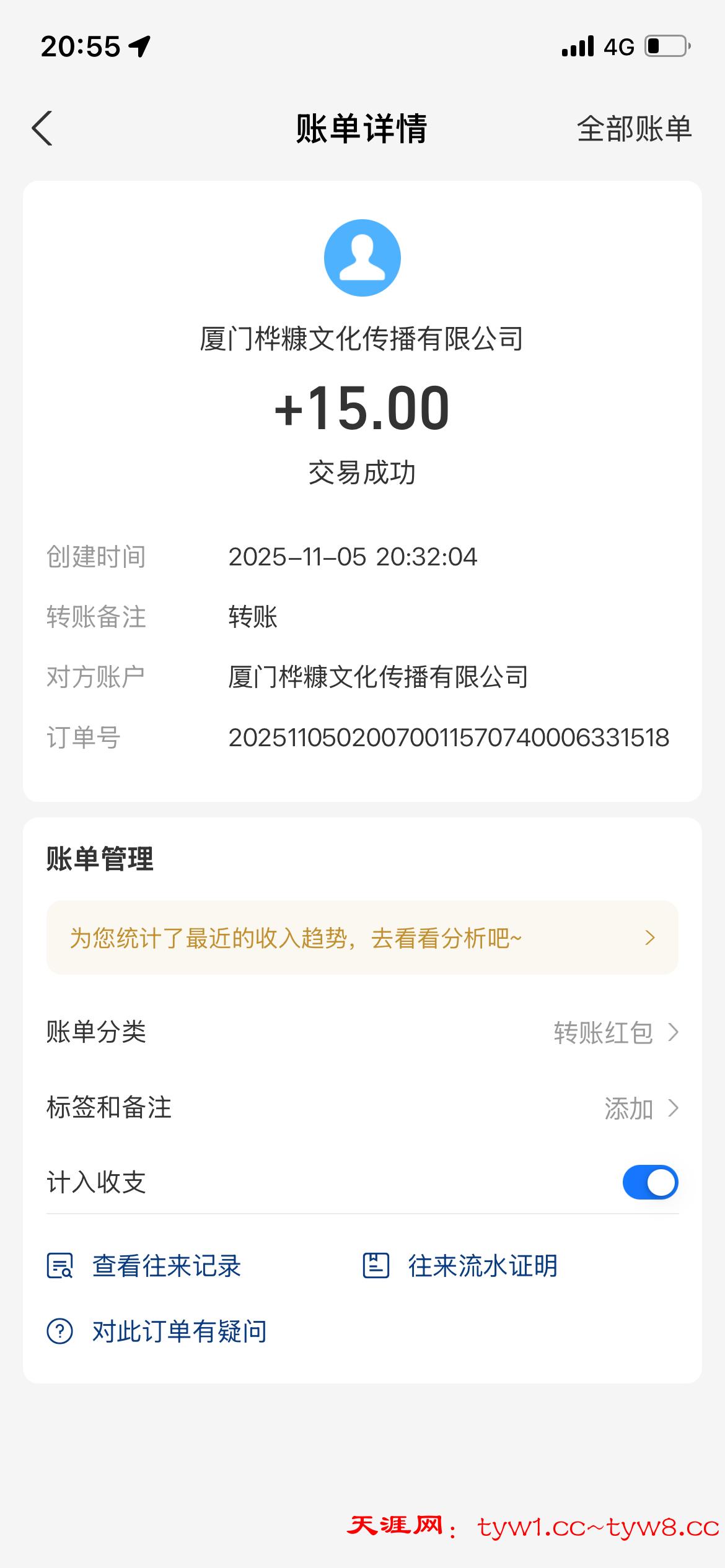Add a tag in 标签和备注
Viewport: 725px width, 1568px height.
click(639, 1108)
